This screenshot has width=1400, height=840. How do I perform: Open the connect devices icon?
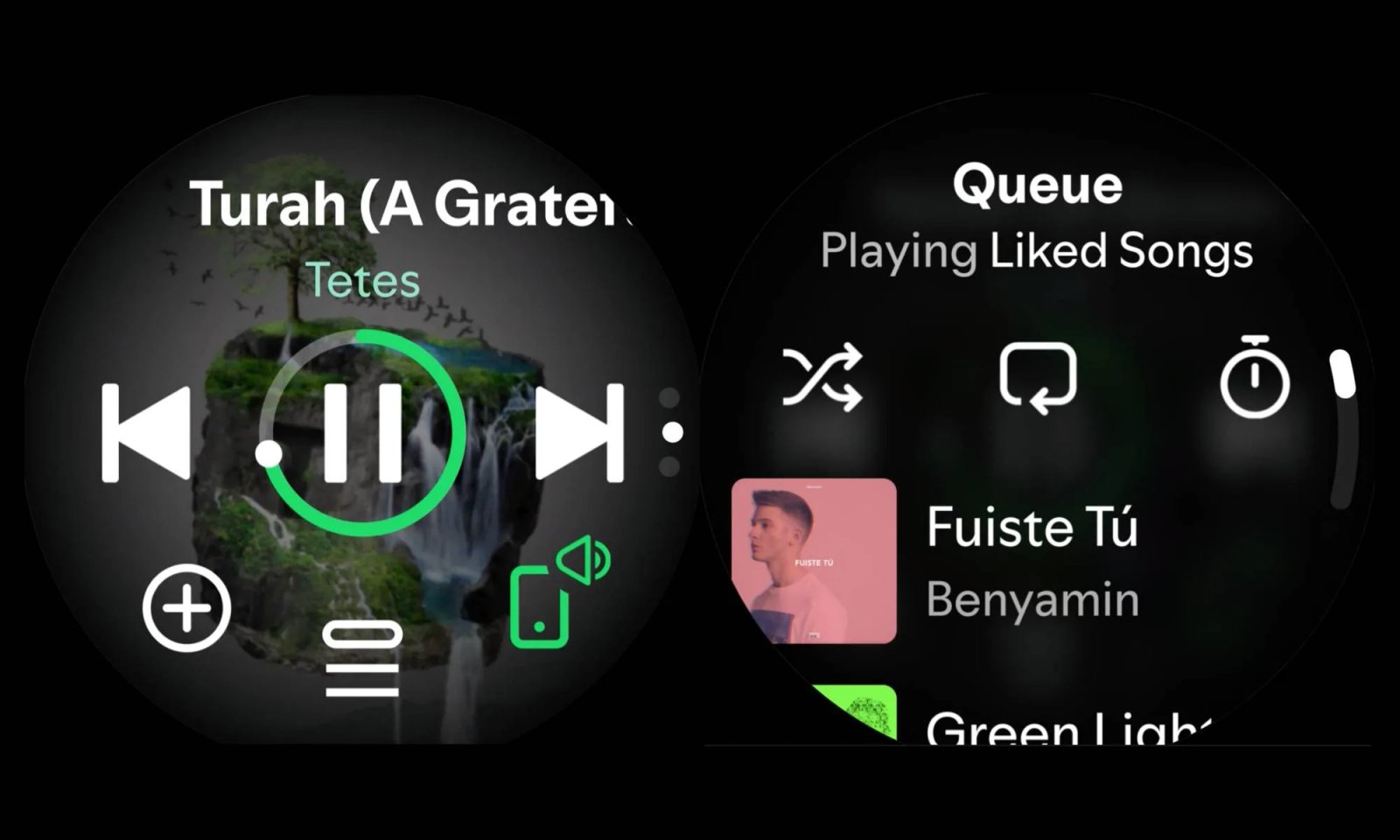(x=558, y=593)
